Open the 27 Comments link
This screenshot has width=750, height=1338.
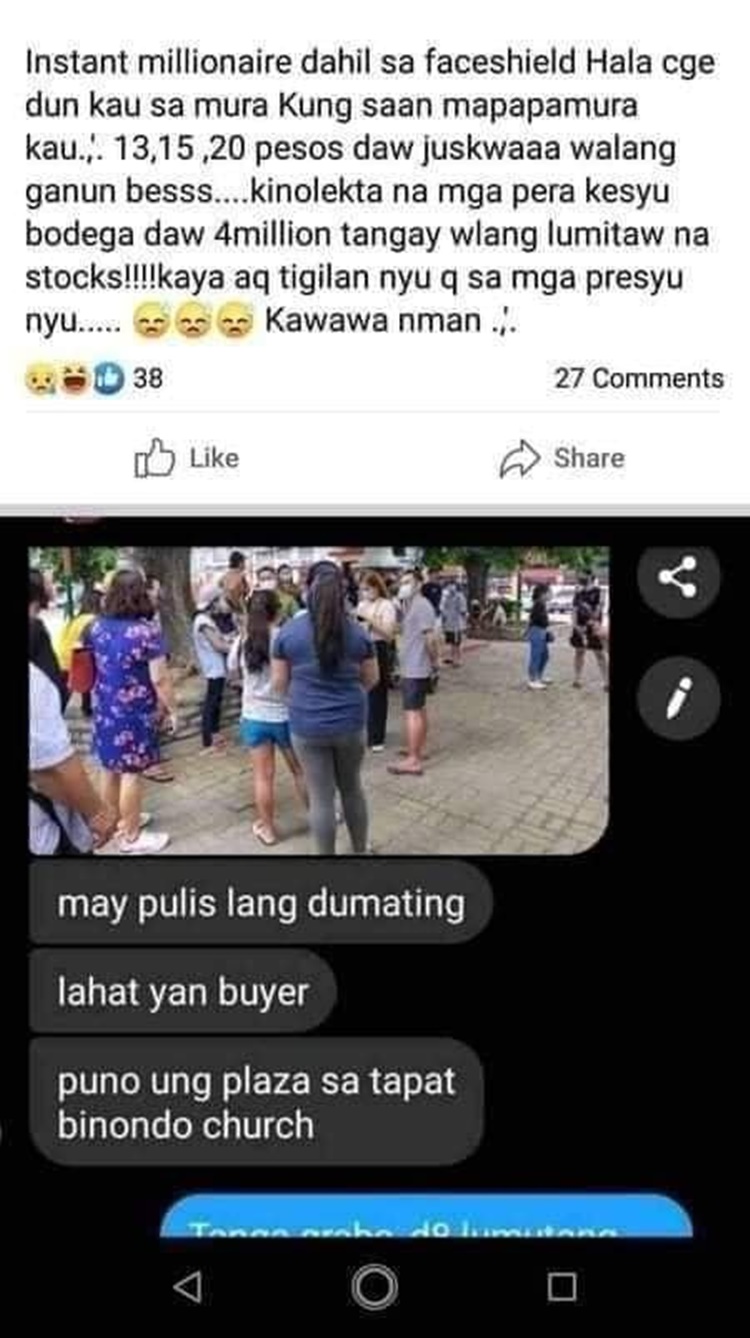click(x=639, y=379)
